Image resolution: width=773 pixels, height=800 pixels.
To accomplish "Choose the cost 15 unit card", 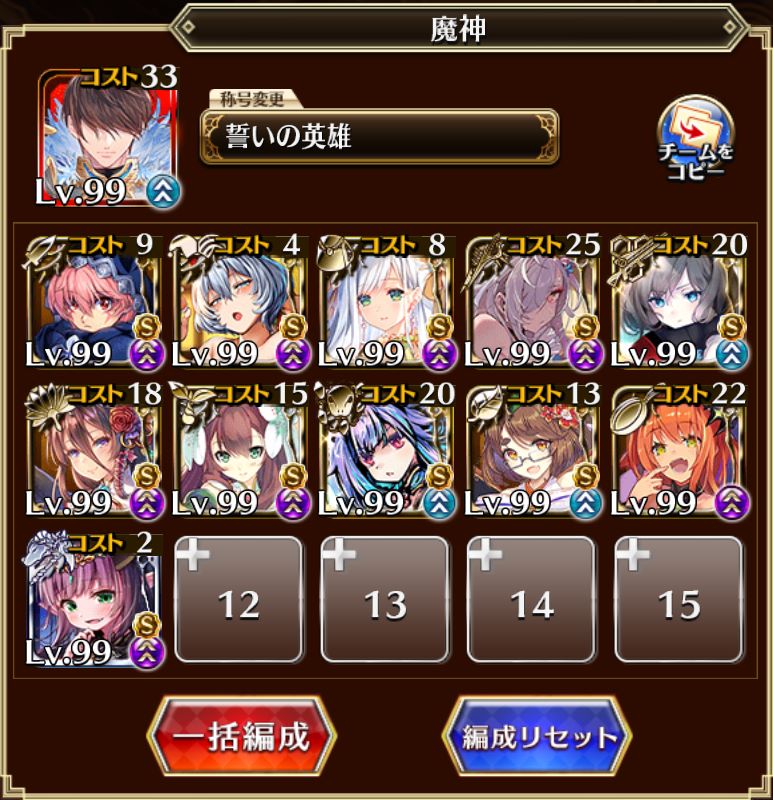I will 240,448.
